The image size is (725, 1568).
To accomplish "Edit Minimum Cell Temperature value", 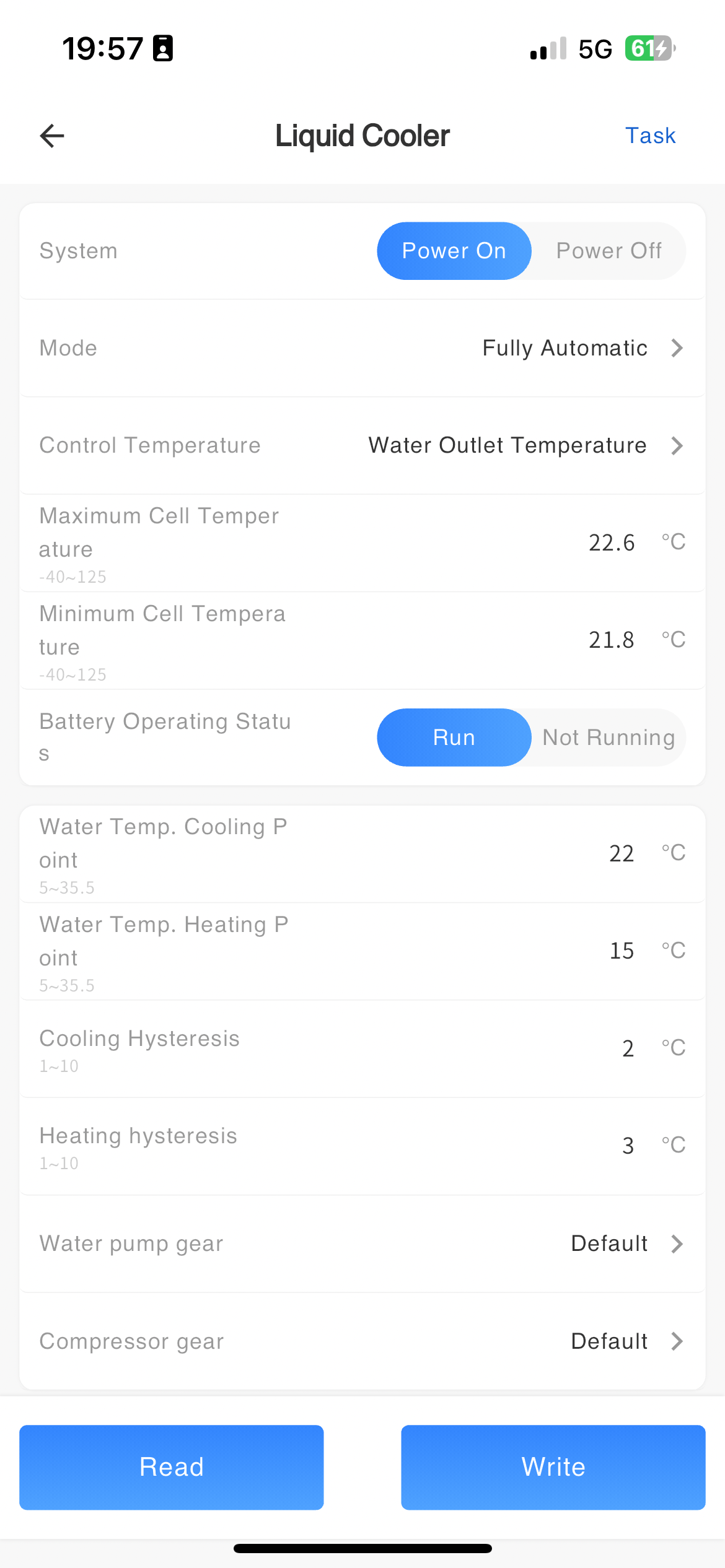I will coord(611,640).
